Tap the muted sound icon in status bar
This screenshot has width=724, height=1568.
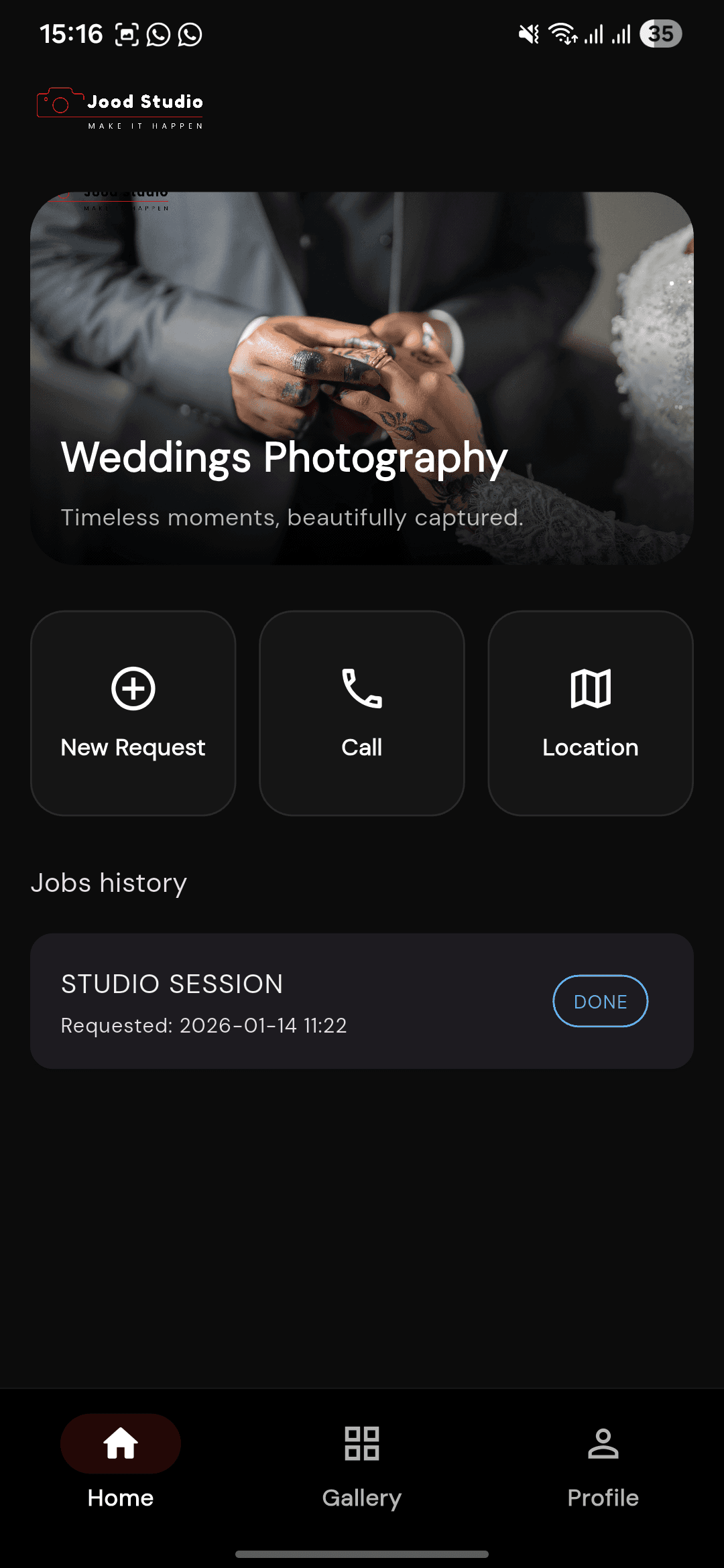528,34
